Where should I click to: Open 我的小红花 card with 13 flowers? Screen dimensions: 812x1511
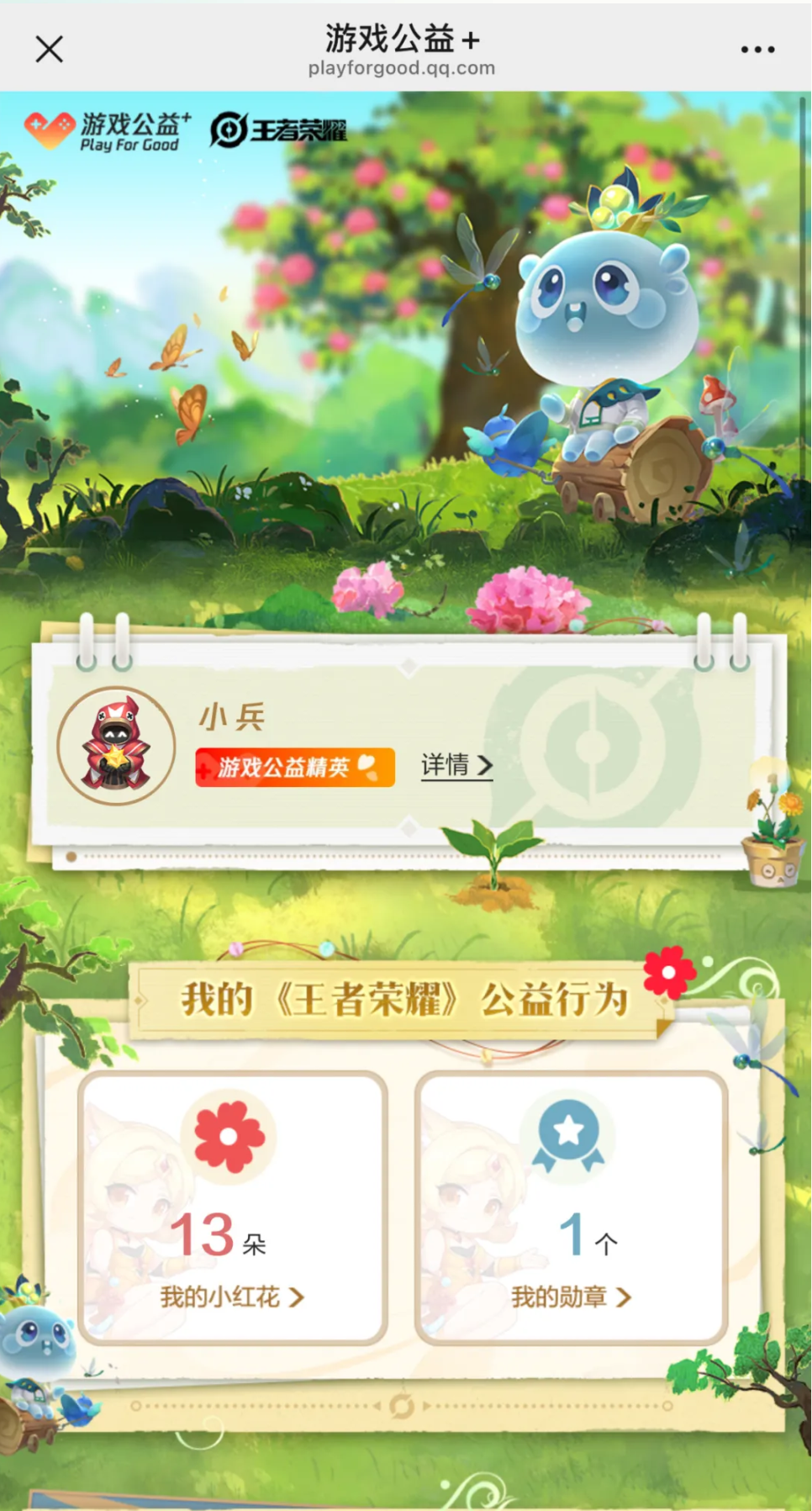click(232, 1207)
